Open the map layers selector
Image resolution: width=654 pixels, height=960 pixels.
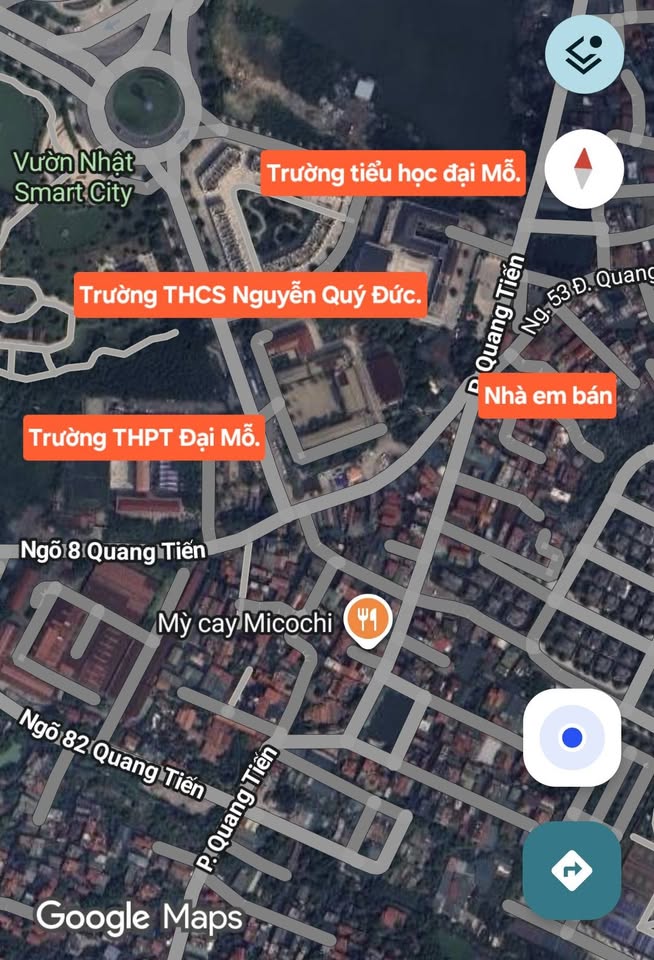tap(583, 56)
